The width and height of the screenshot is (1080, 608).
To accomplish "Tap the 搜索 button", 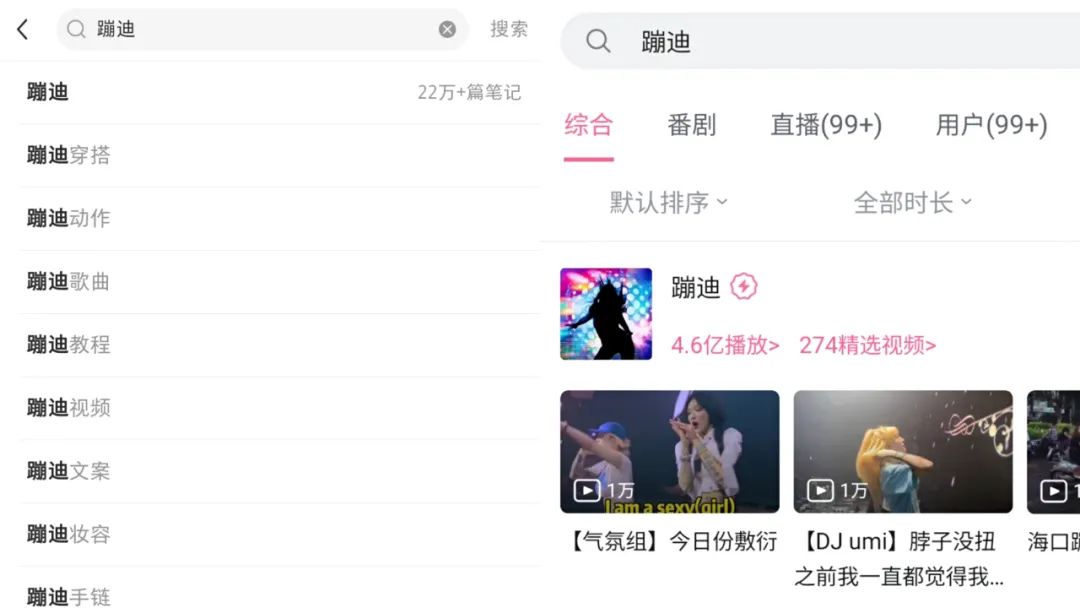I will [508, 30].
